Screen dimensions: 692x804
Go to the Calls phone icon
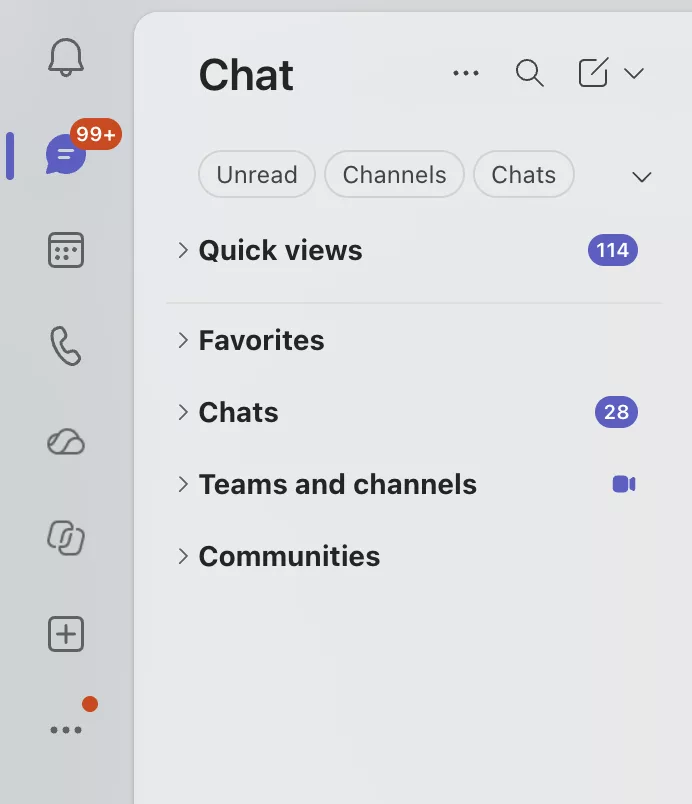66,346
